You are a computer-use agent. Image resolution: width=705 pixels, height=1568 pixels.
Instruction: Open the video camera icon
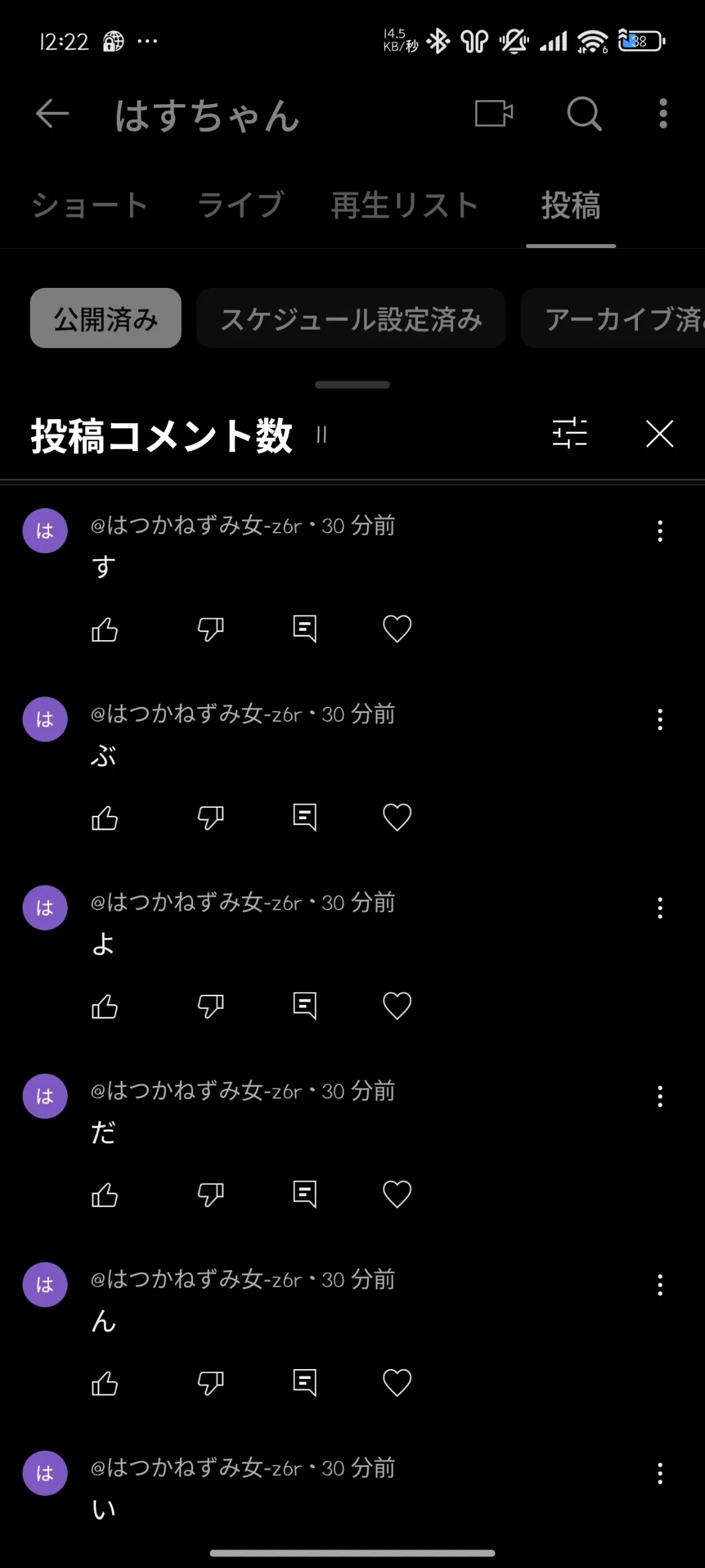point(494,113)
